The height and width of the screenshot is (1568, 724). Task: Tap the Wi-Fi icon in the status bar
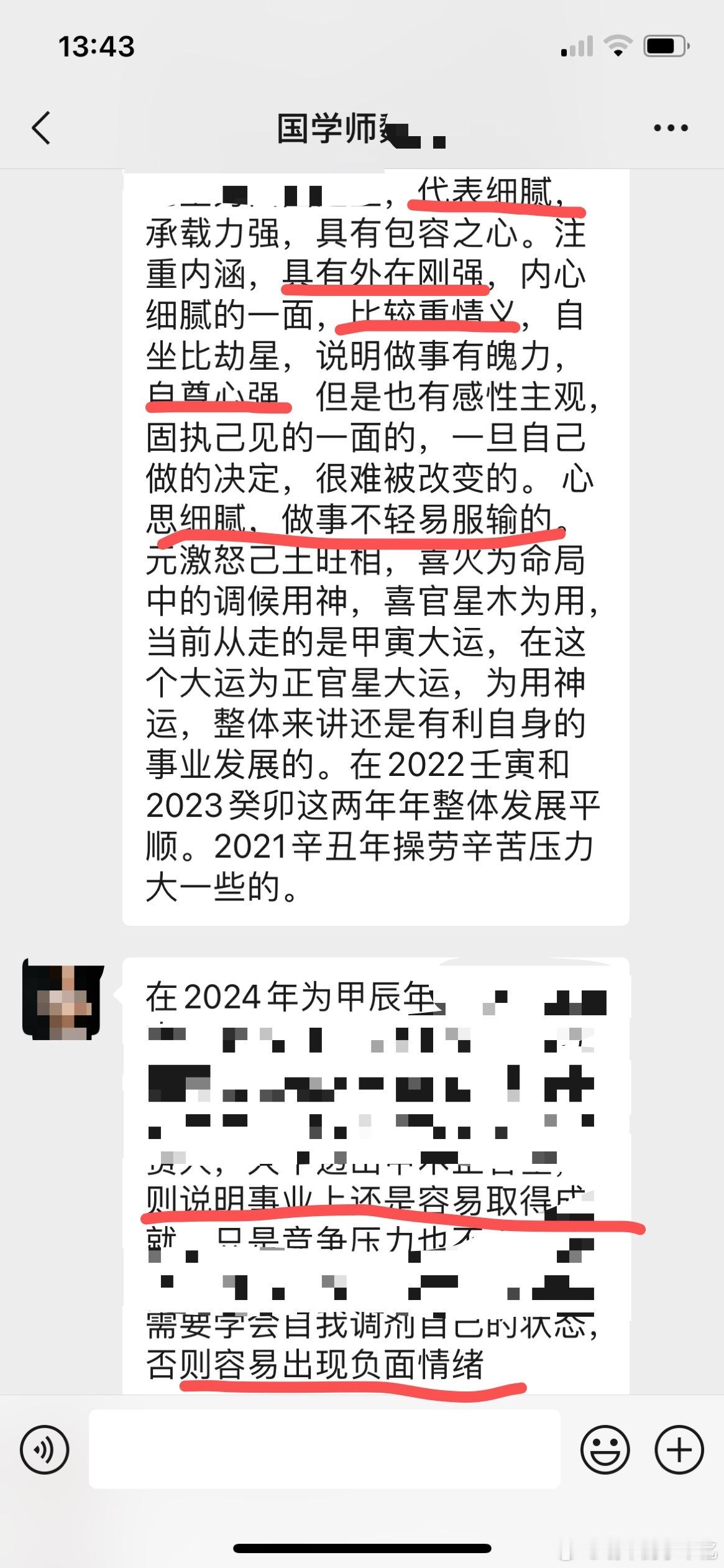(x=618, y=45)
